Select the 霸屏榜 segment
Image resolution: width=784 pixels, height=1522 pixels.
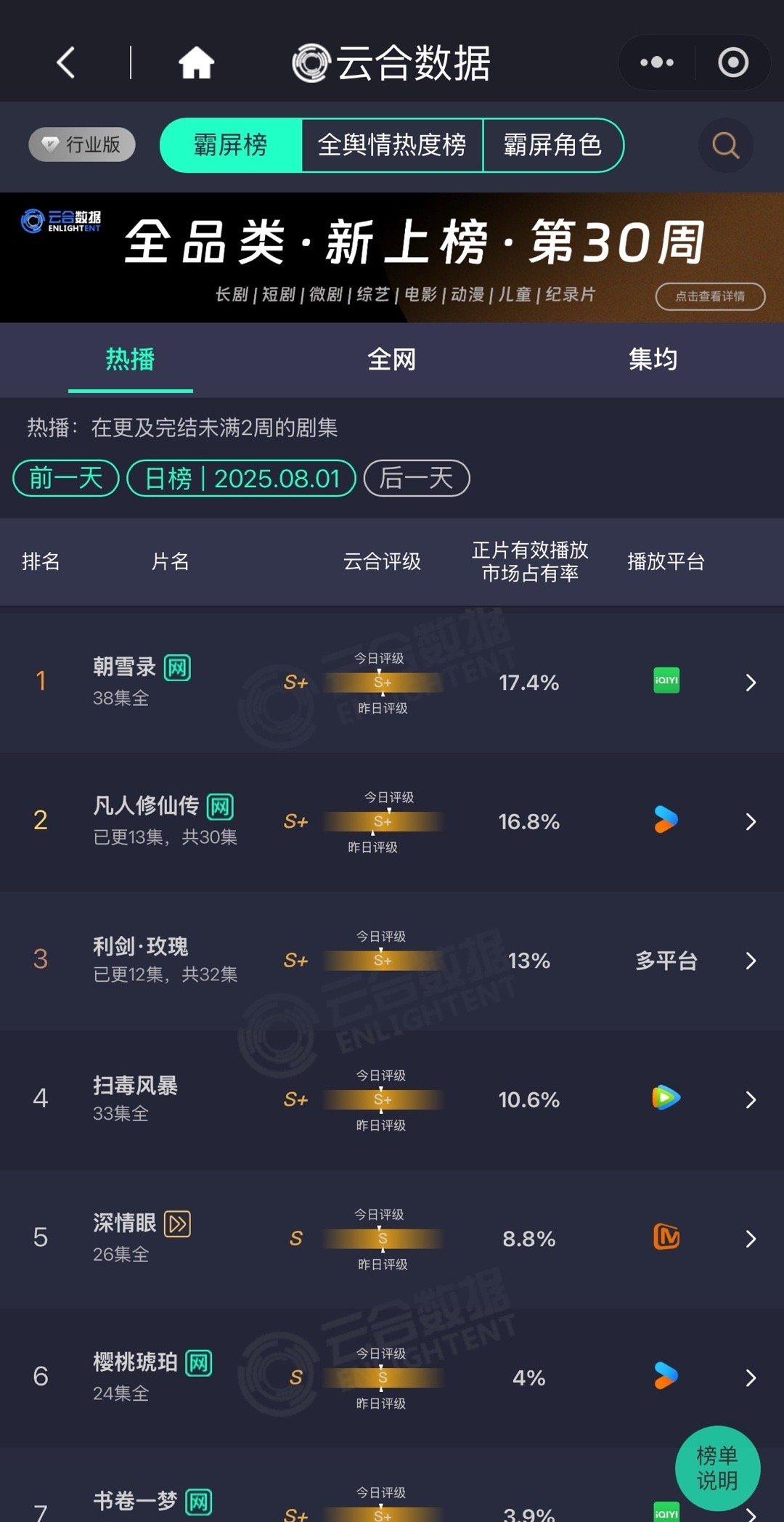231,145
